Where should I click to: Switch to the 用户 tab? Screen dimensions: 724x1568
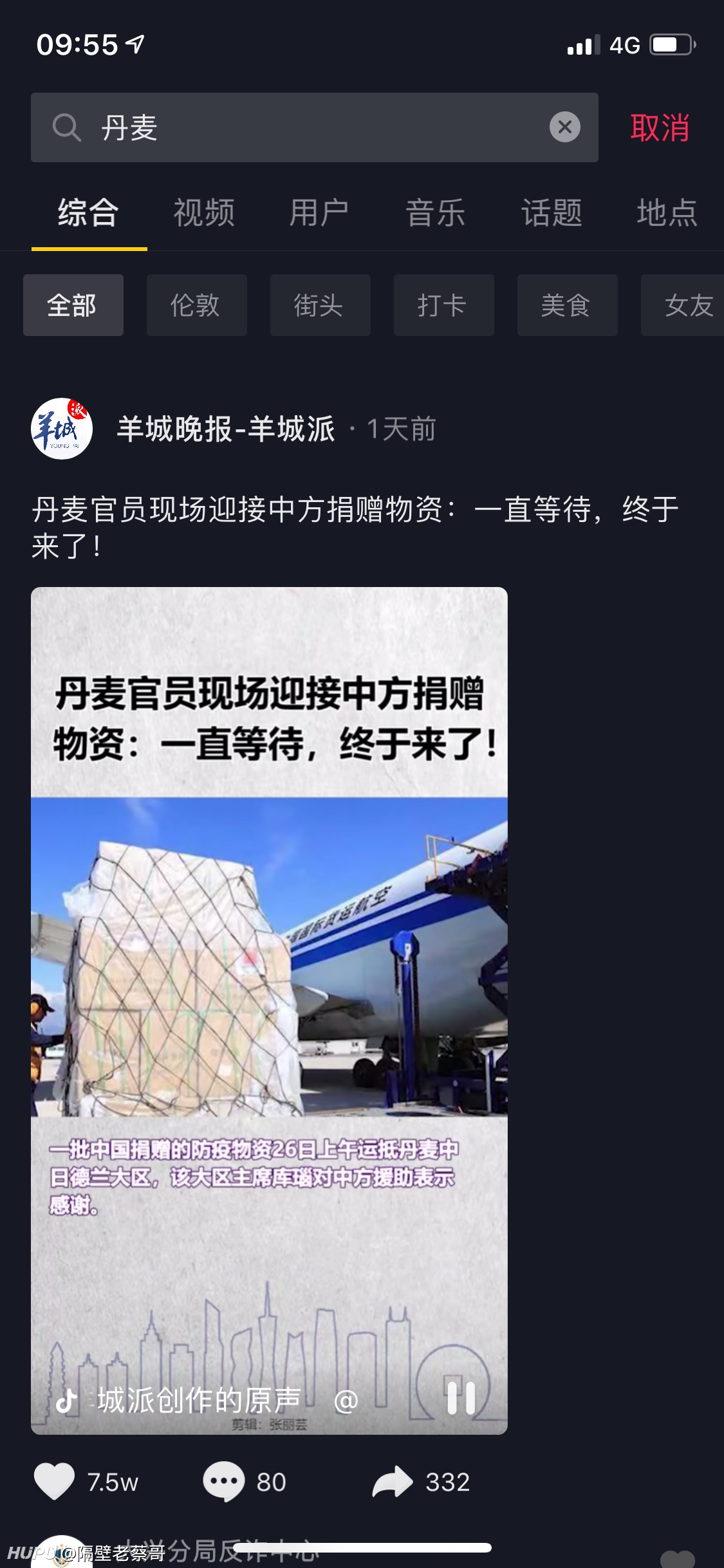click(x=319, y=212)
